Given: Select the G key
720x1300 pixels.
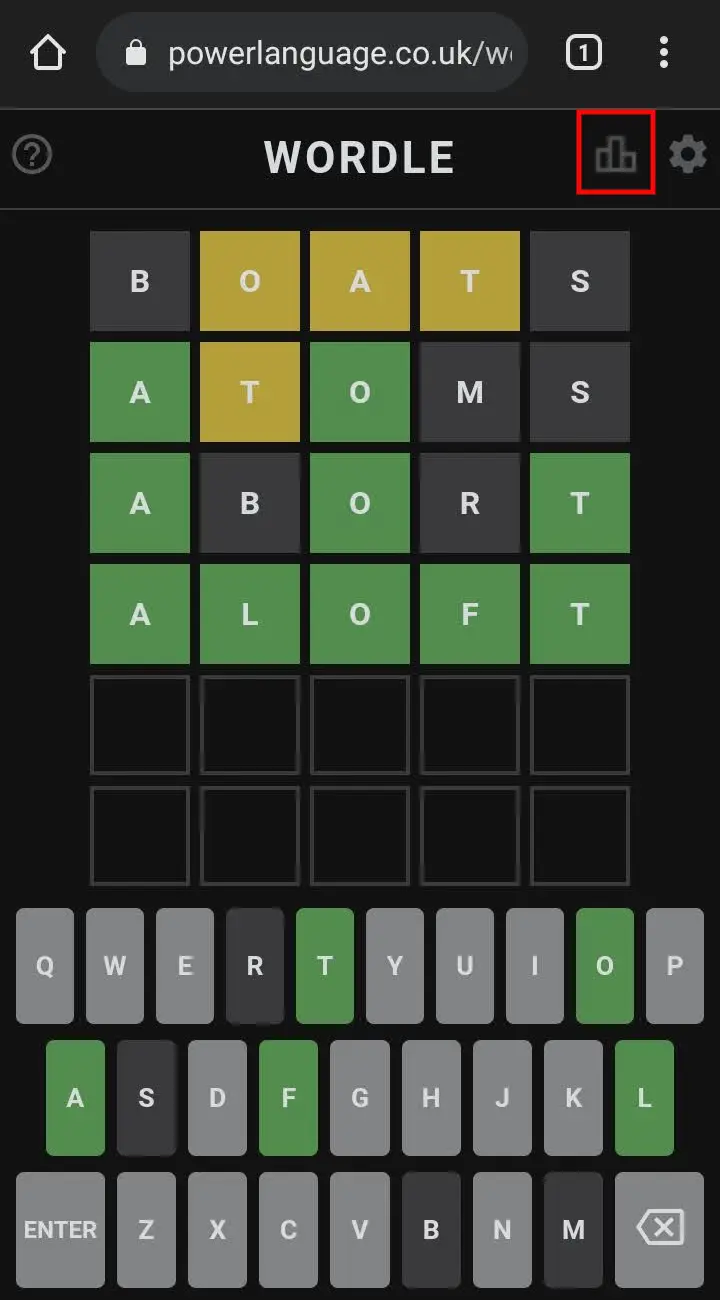Looking at the screenshot, I should click(x=359, y=1098).
